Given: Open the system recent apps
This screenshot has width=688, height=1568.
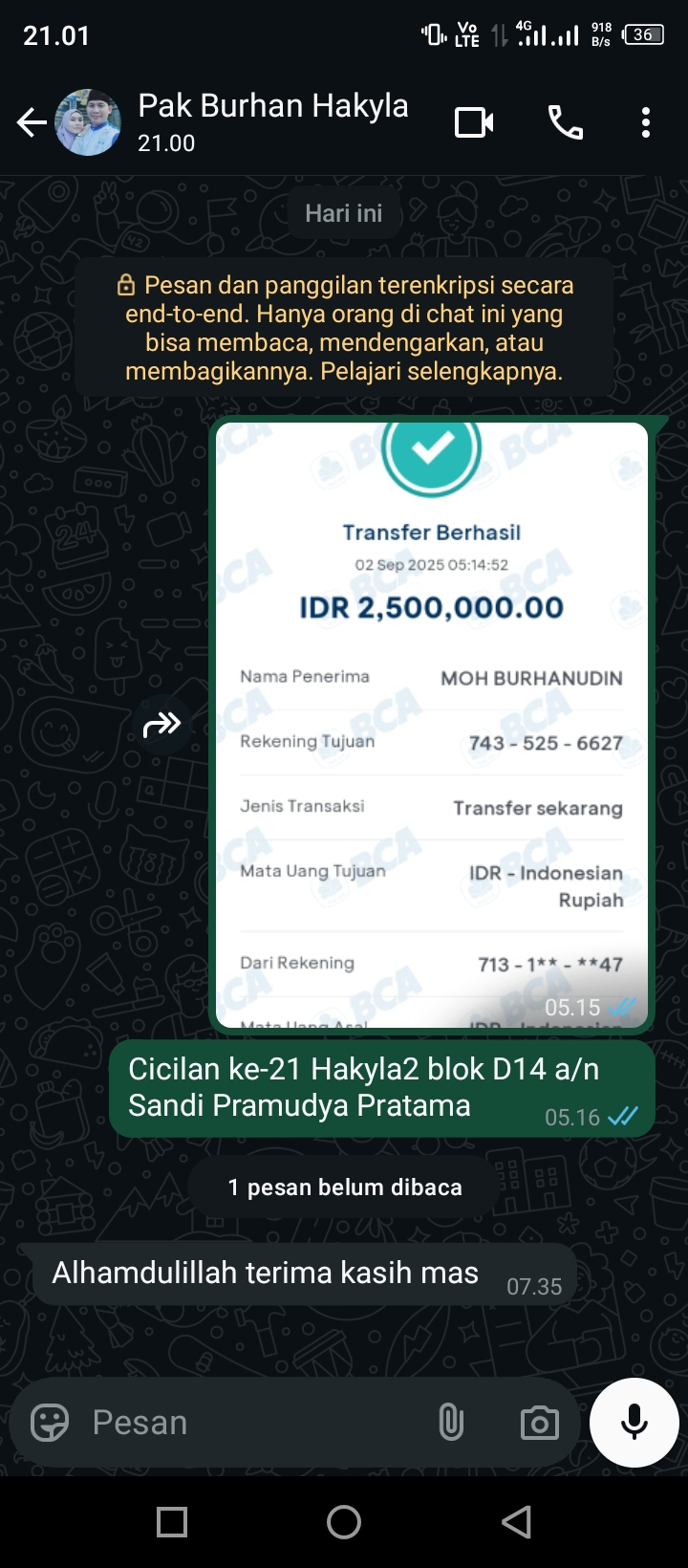Looking at the screenshot, I should point(172,1522).
